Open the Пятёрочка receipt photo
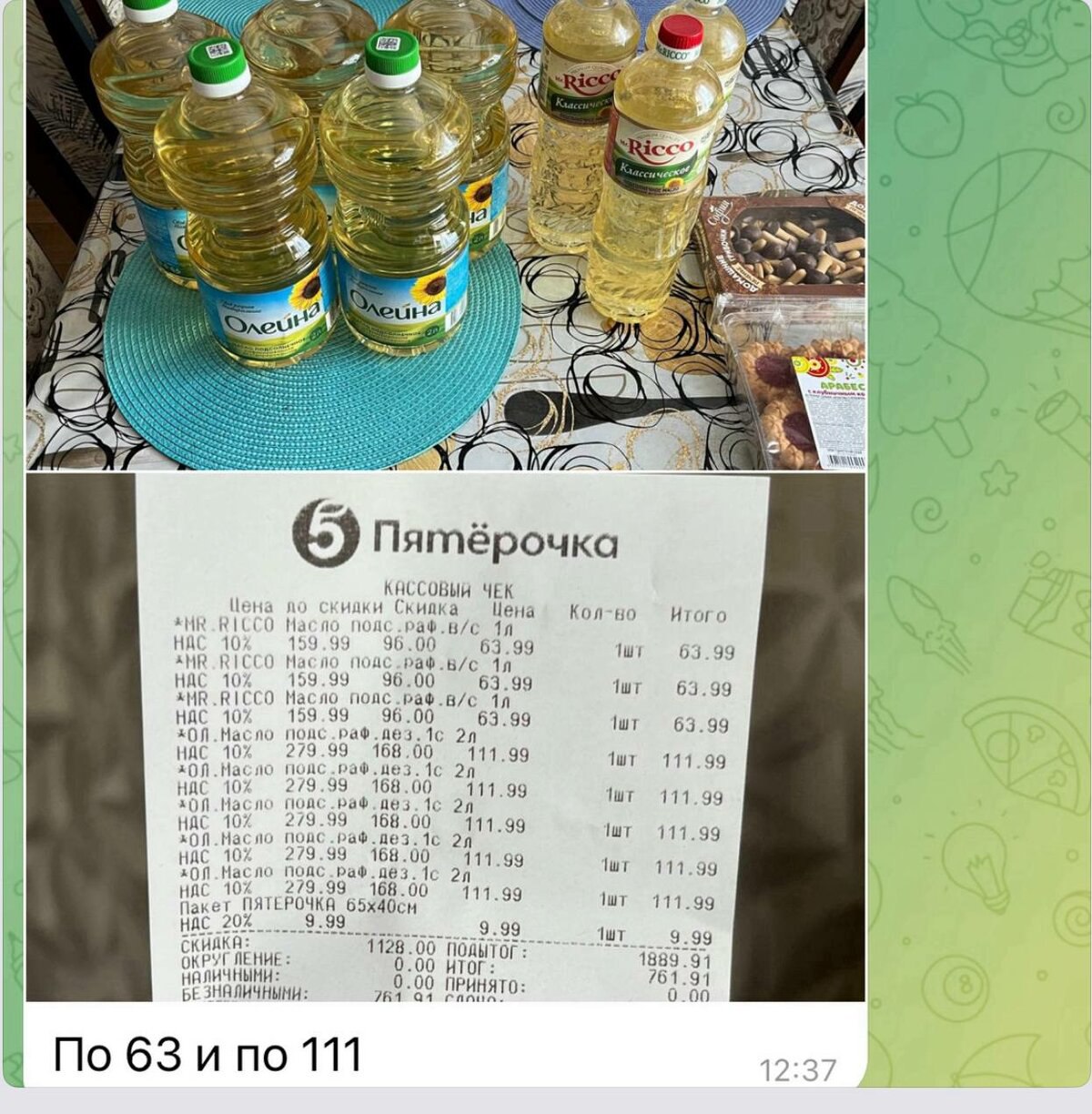Viewport: 1092px width, 1114px height. (444, 737)
